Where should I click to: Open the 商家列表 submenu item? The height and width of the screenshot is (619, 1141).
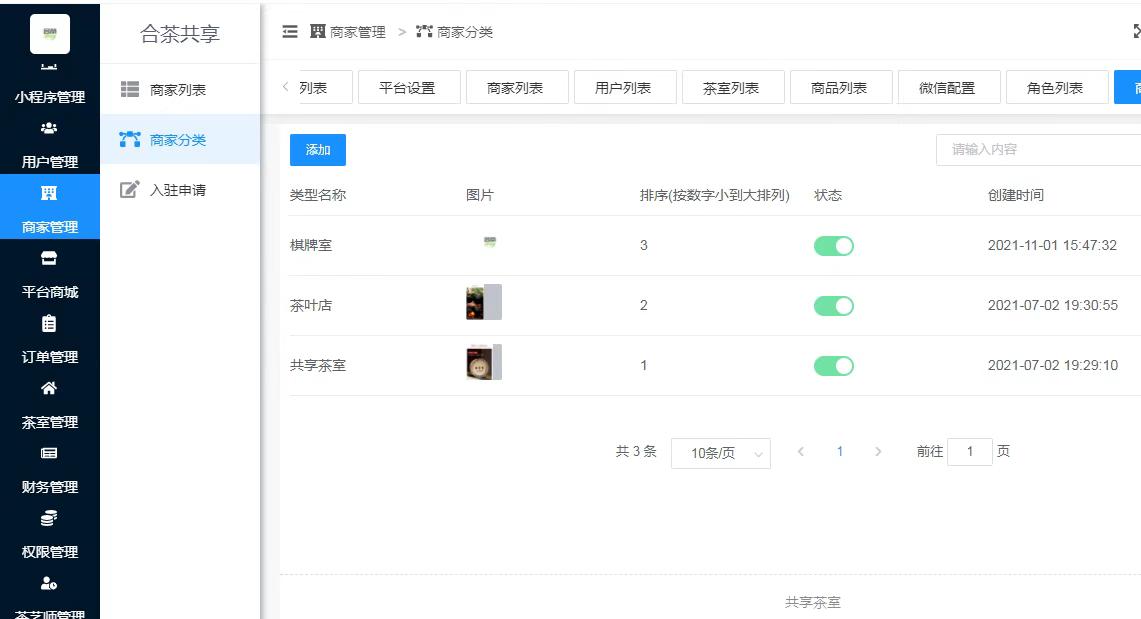click(x=177, y=90)
